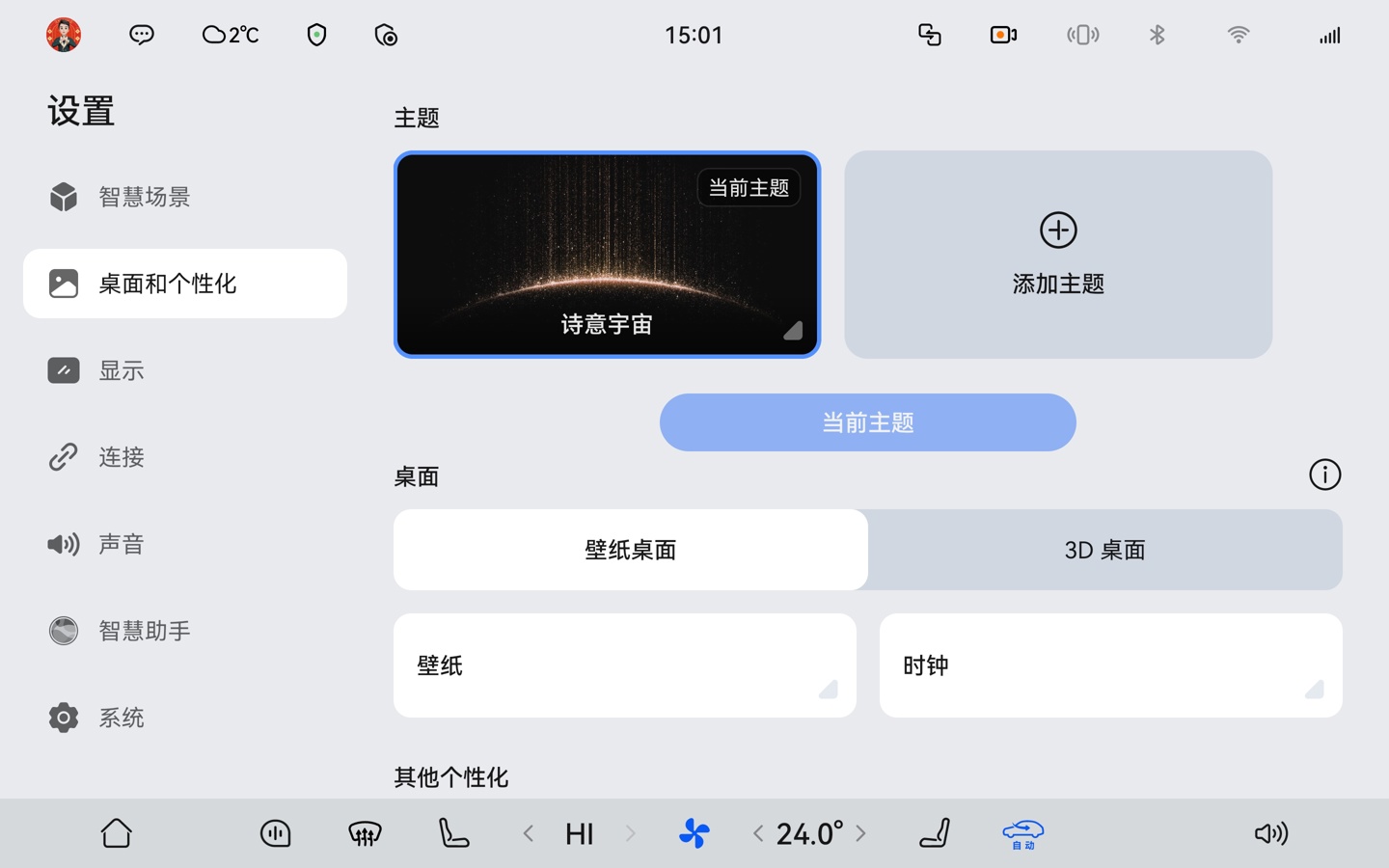Show the 桌面 info icon

1324,475
